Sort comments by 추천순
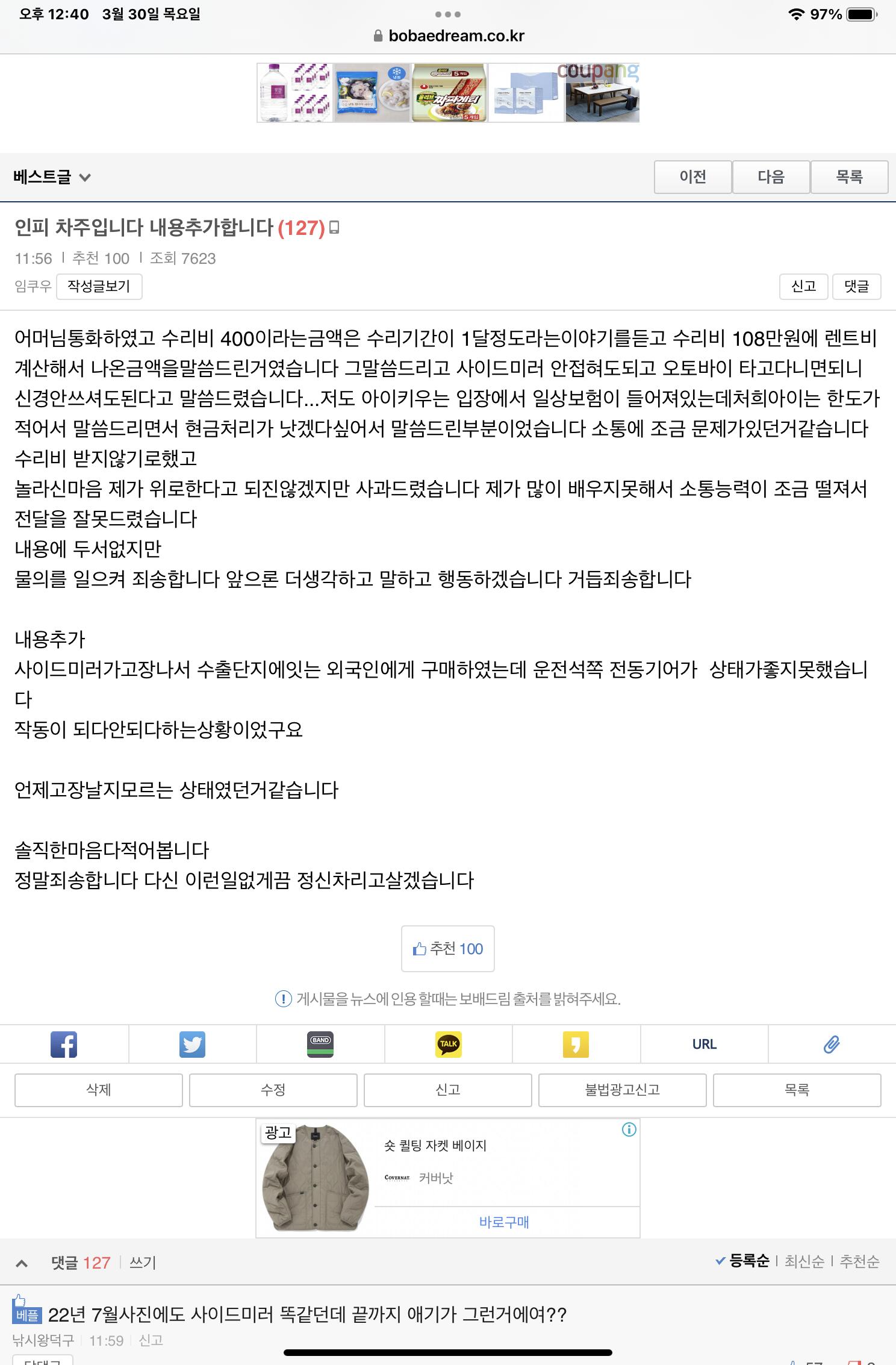 click(x=859, y=1261)
